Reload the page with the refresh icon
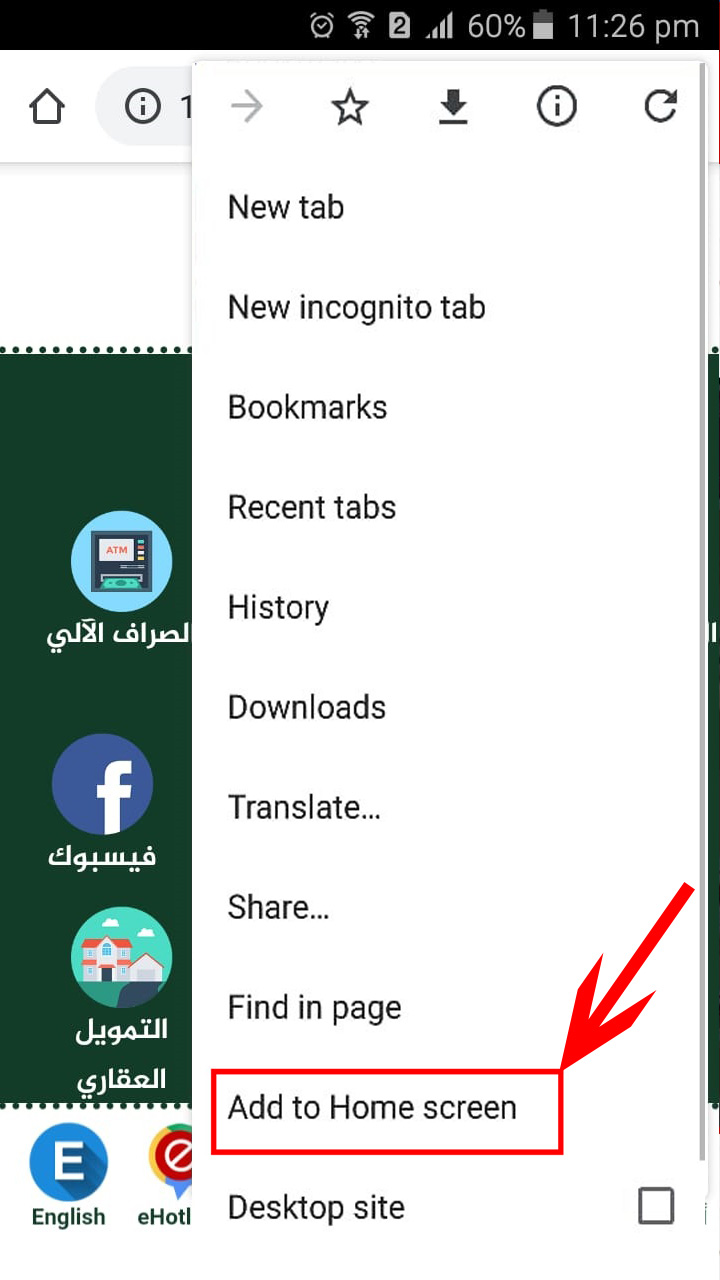The height and width of the screenshot is (1280, 720). pyautogui.click(x=660, y=106)
